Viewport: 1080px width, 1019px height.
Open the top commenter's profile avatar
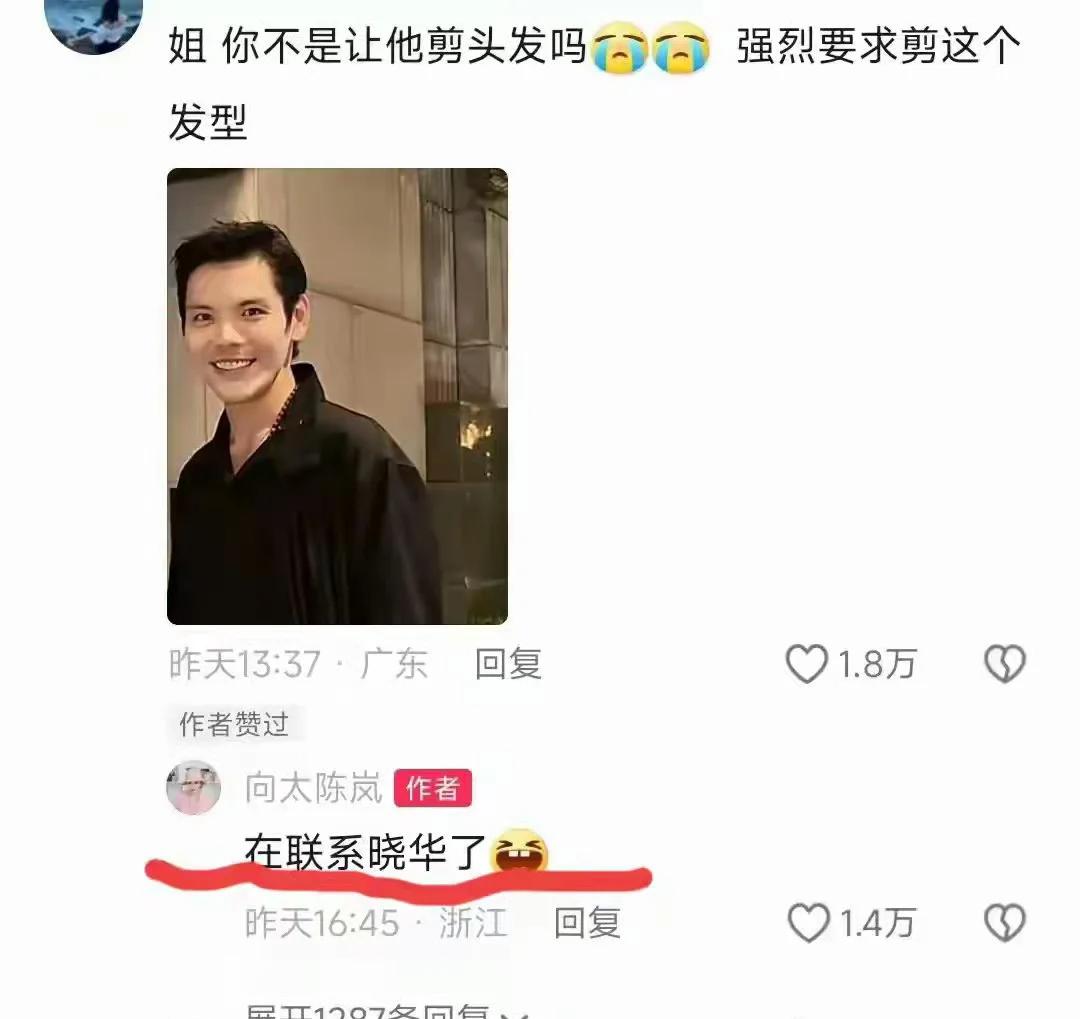(94, 22)
